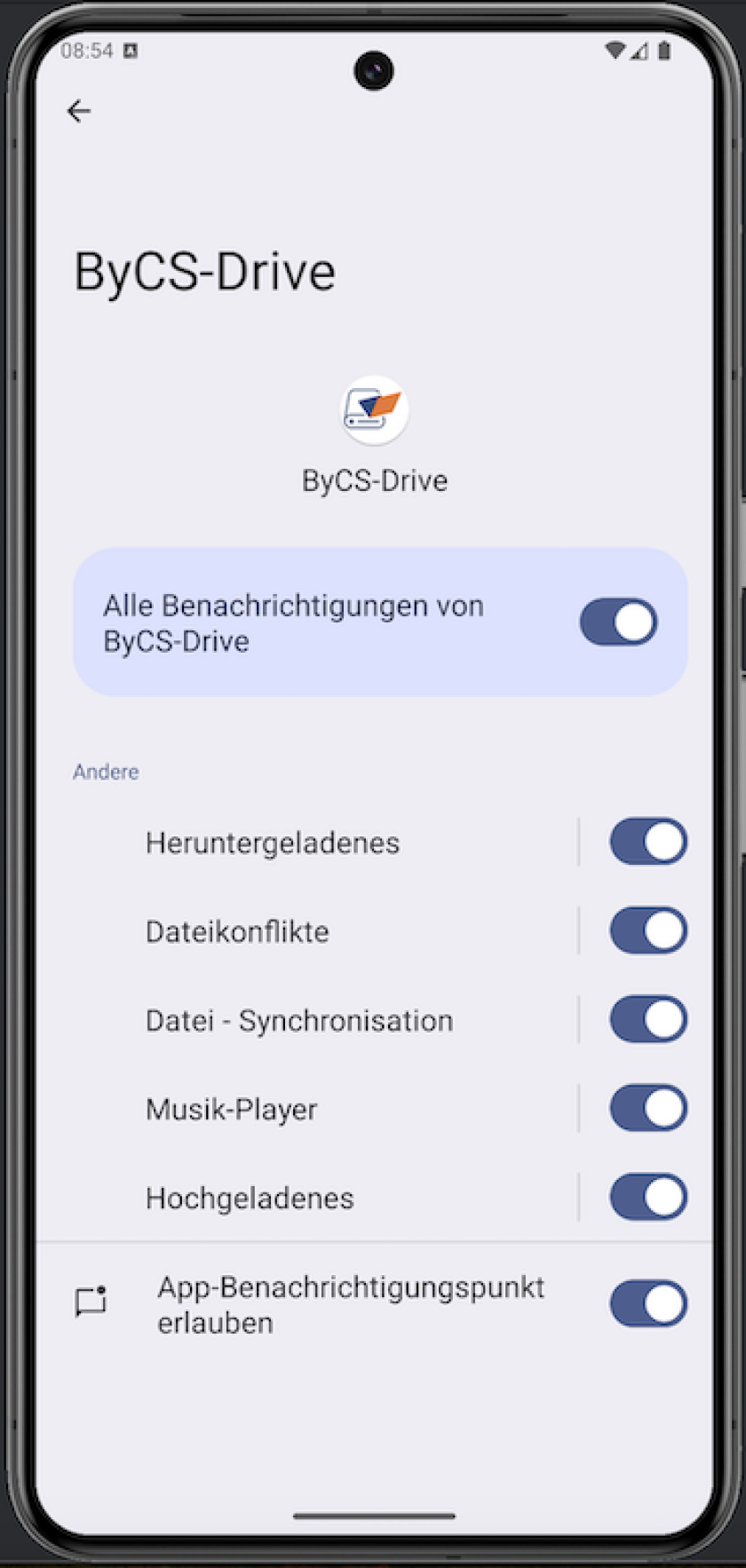The height and width of the screenshot is (1568, 746).
Task: Open Heruntergeladenes channel details via its label
Action: coord(272,842)
